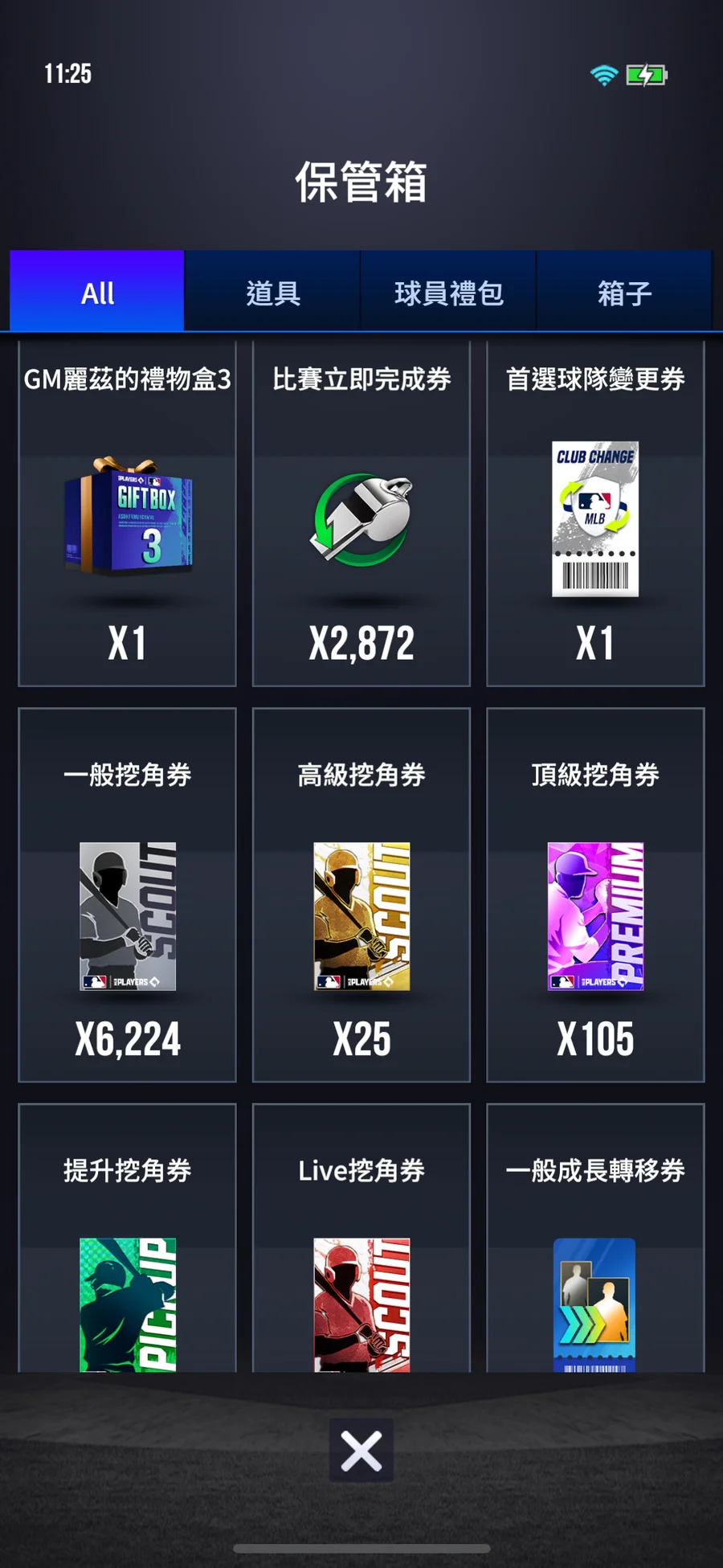Open the 球員禮包 tab
The image size is (723, 1568).
click(448, 292)
